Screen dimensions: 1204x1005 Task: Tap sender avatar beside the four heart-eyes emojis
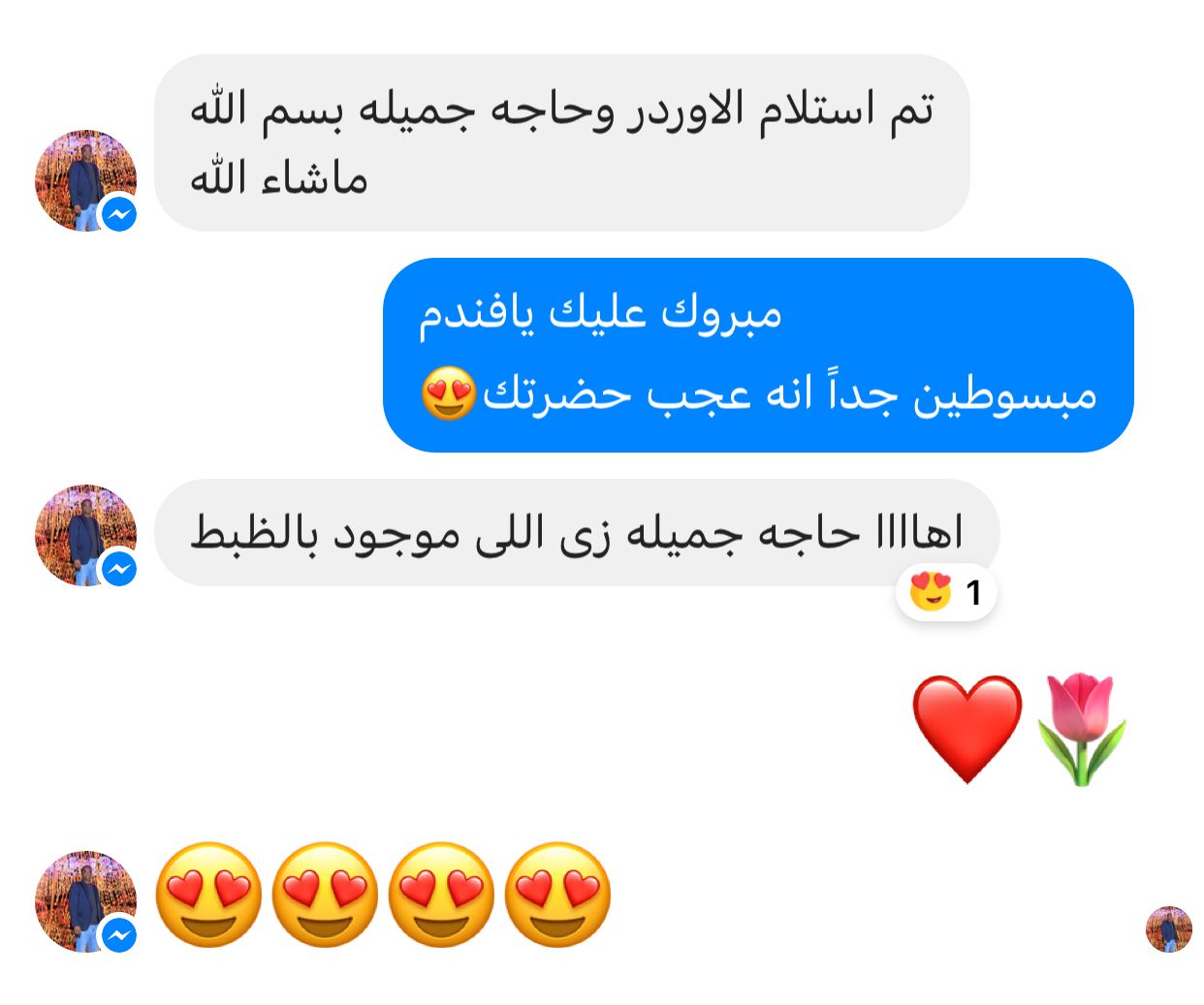(85, 901)
